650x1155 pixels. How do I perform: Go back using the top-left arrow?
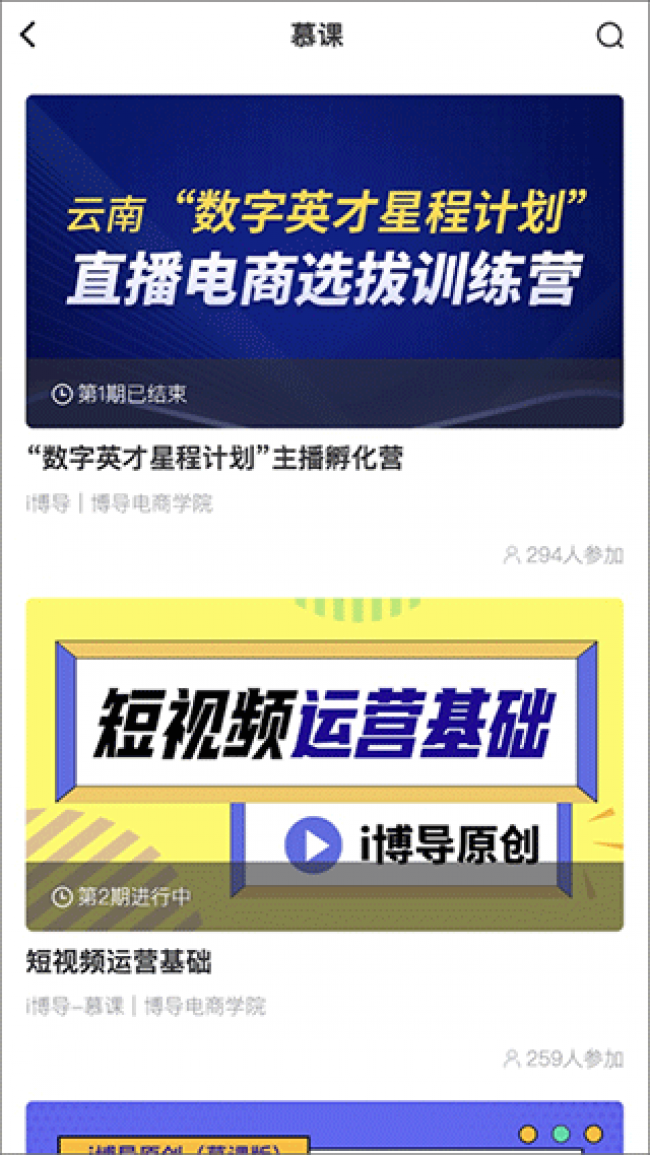pyautogui.click(x=28, y=35)
